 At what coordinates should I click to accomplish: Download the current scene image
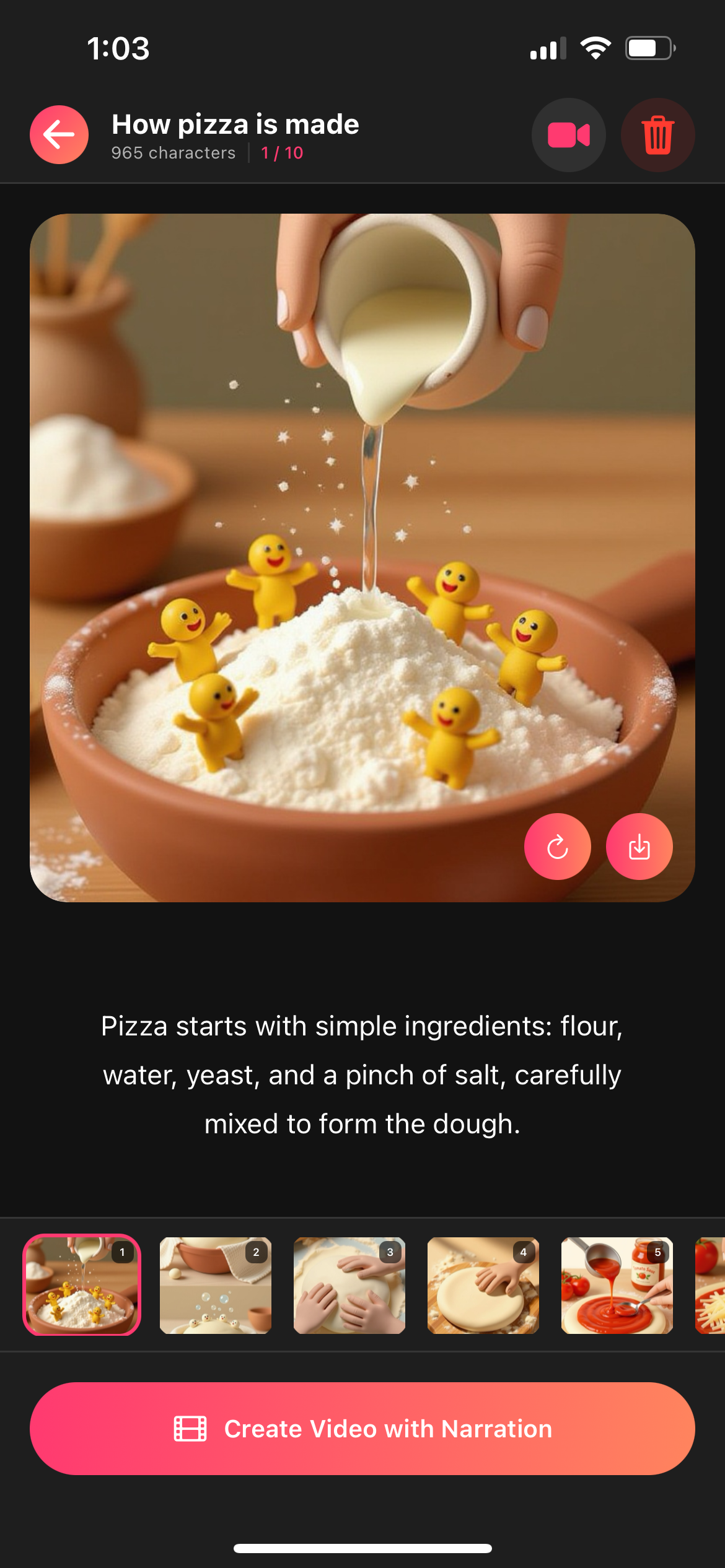[x=639, y=847]
